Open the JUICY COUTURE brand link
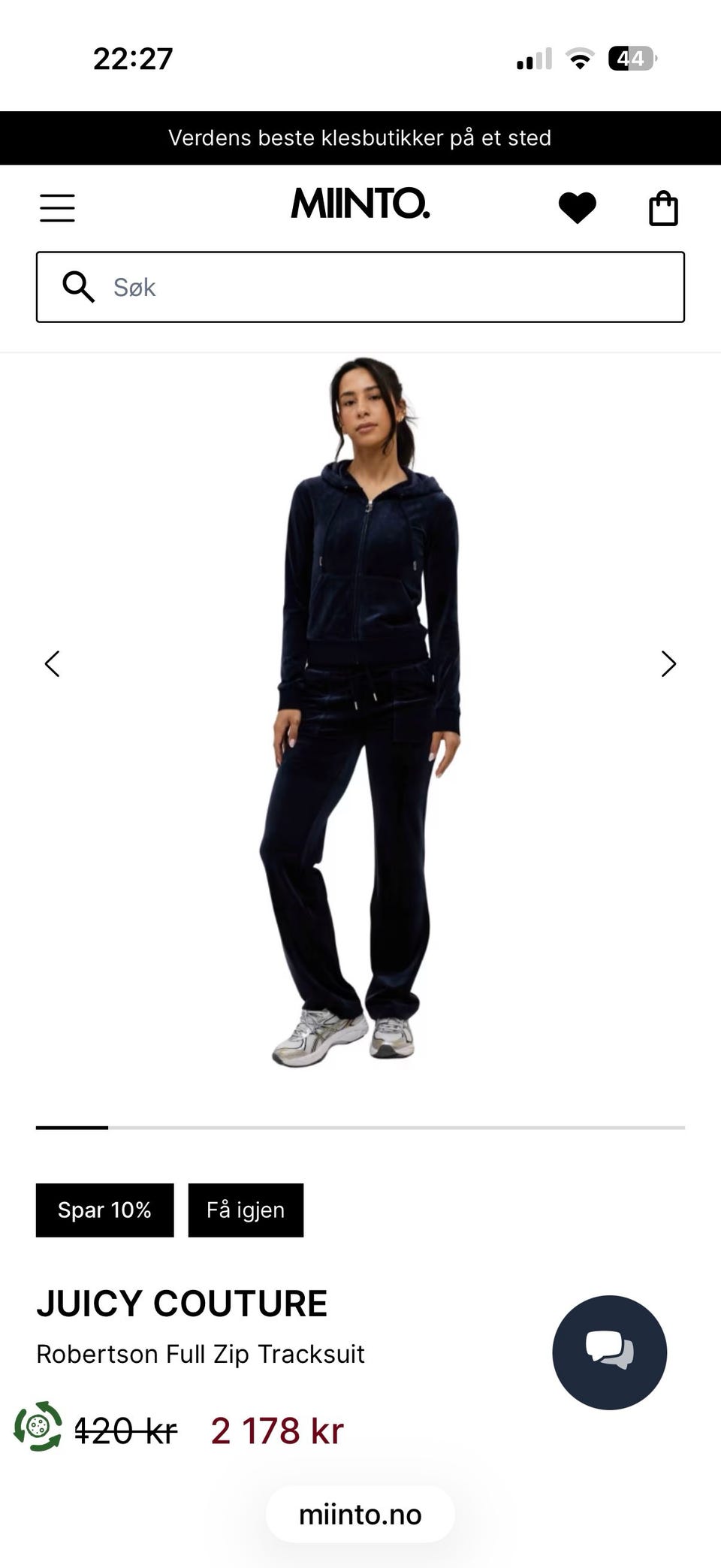The width and height of the screenshot is (721, 1568). pyautogui.click(x=182, y=1304)
